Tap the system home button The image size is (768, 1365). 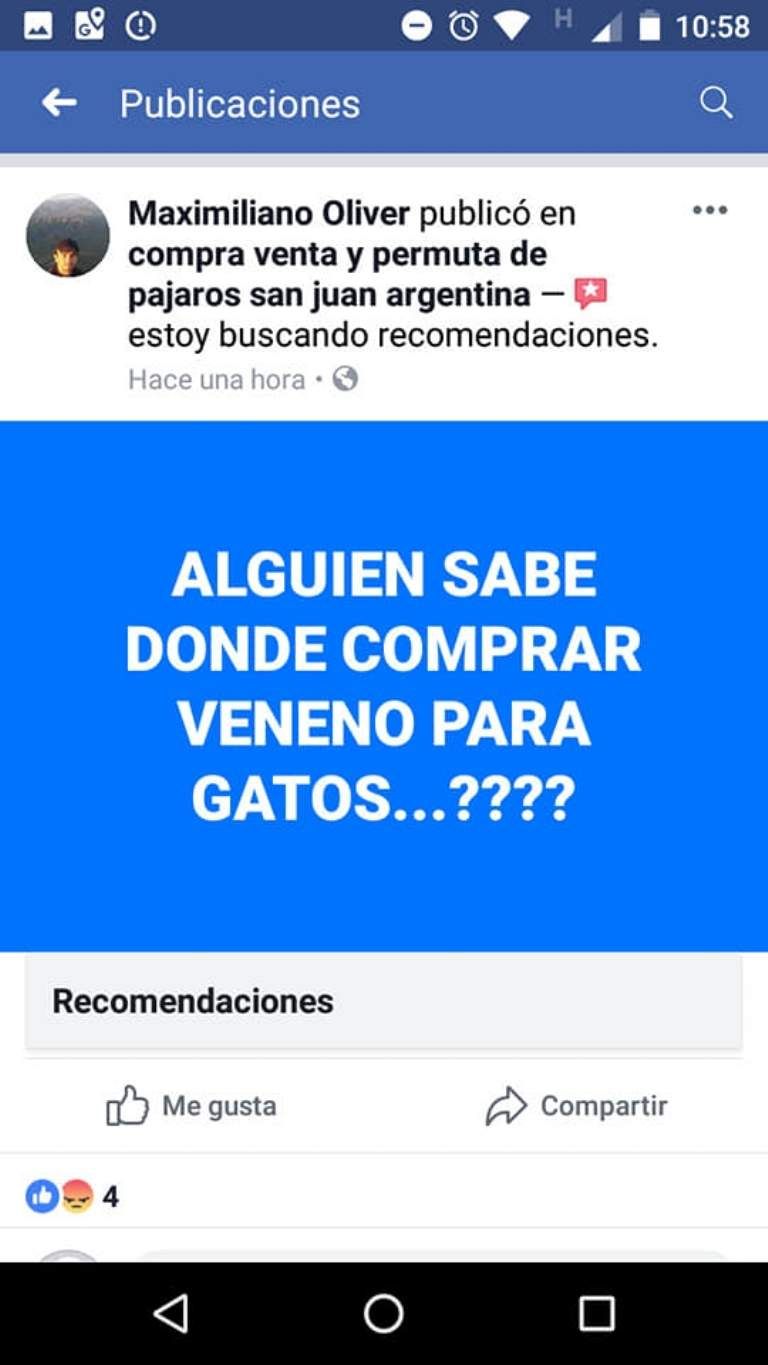[384, 1313]
